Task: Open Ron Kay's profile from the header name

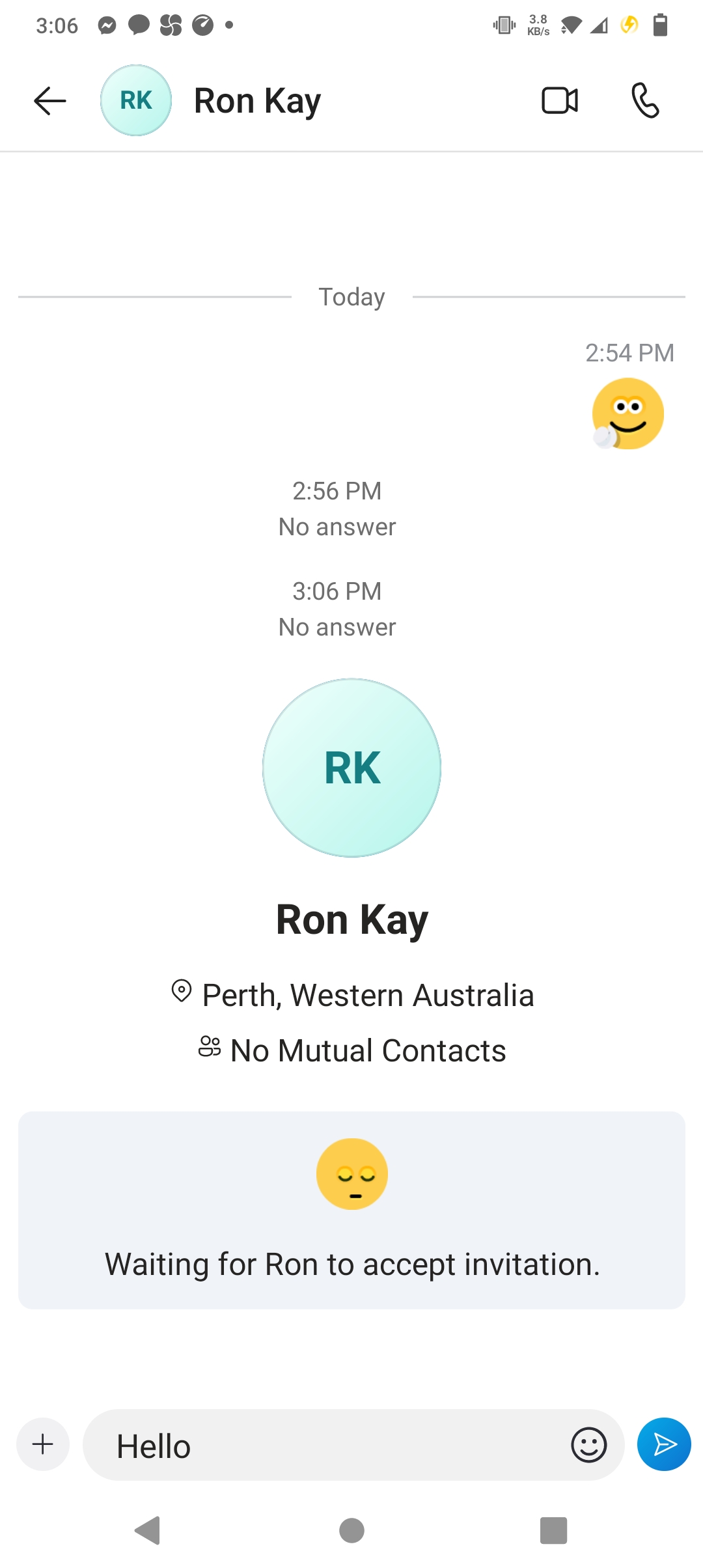Action: [x=258, y=102]
